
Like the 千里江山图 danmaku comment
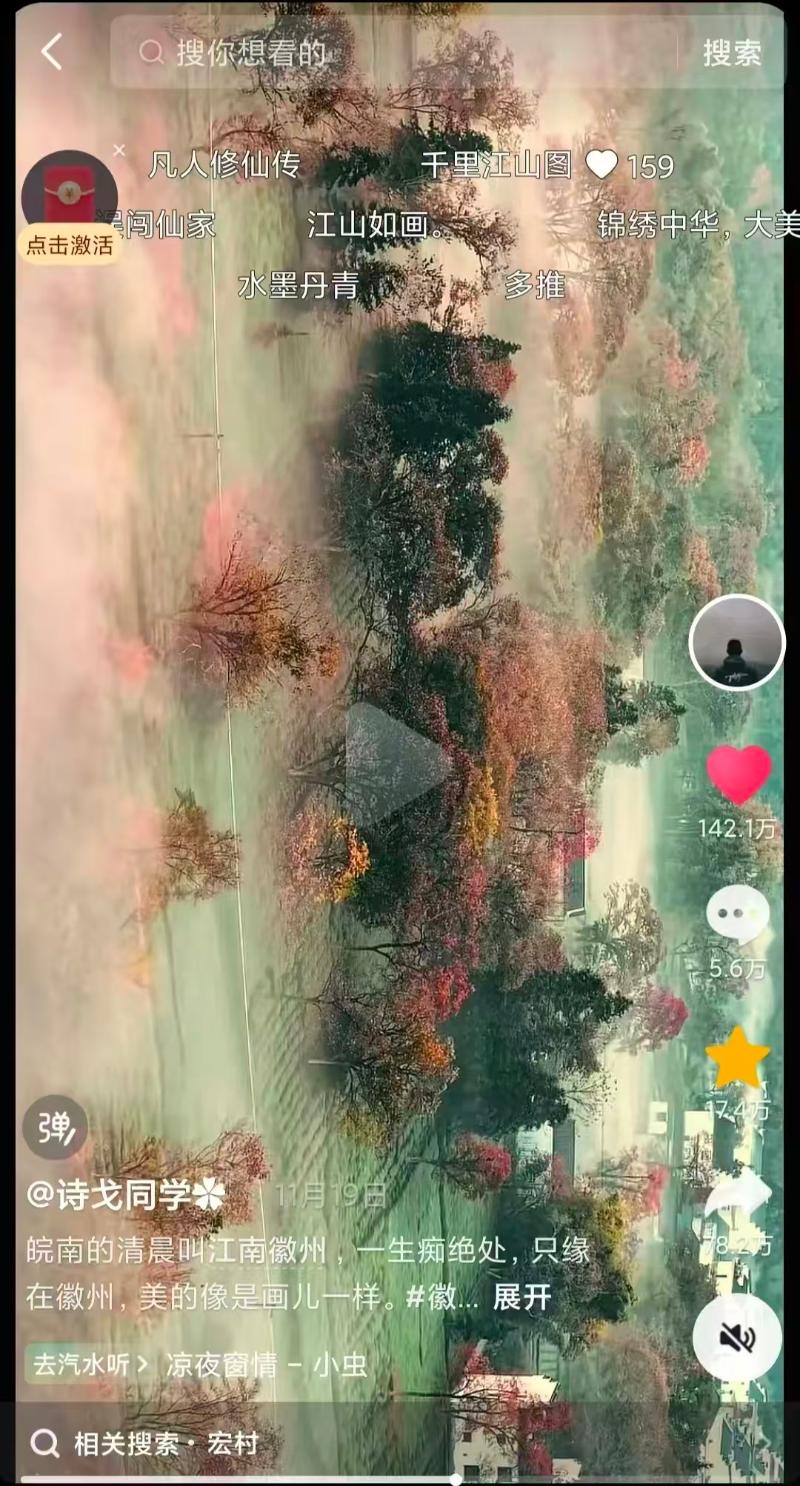602,165
